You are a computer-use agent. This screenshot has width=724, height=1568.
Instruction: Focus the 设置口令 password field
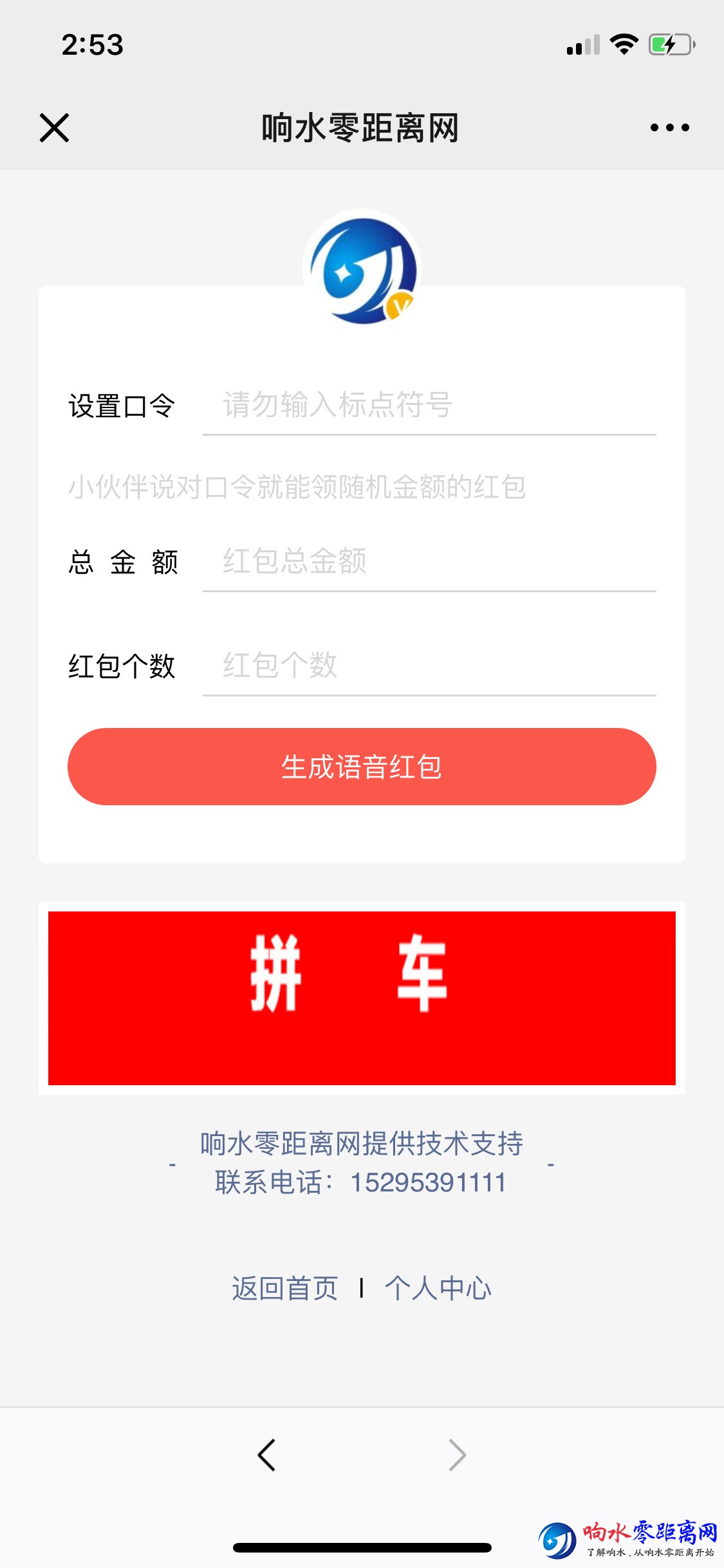tap(429, 406)
